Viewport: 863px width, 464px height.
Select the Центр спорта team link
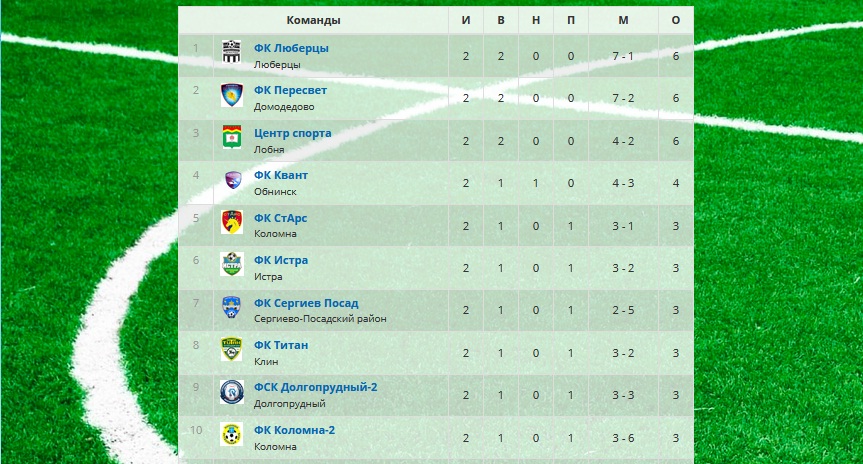[292, 133]
